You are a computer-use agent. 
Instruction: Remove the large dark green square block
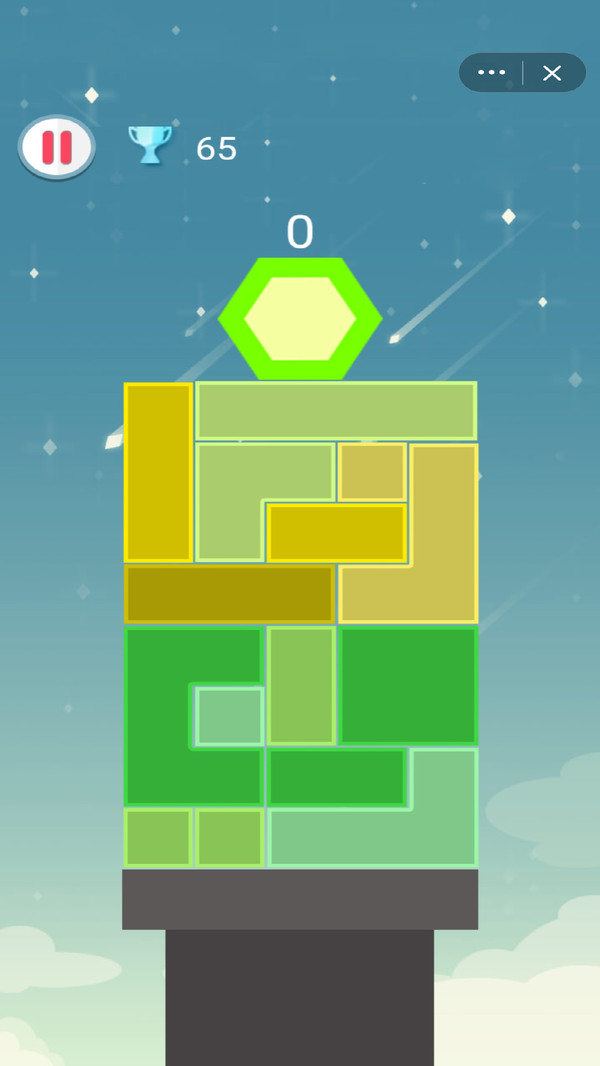[408, 685]
